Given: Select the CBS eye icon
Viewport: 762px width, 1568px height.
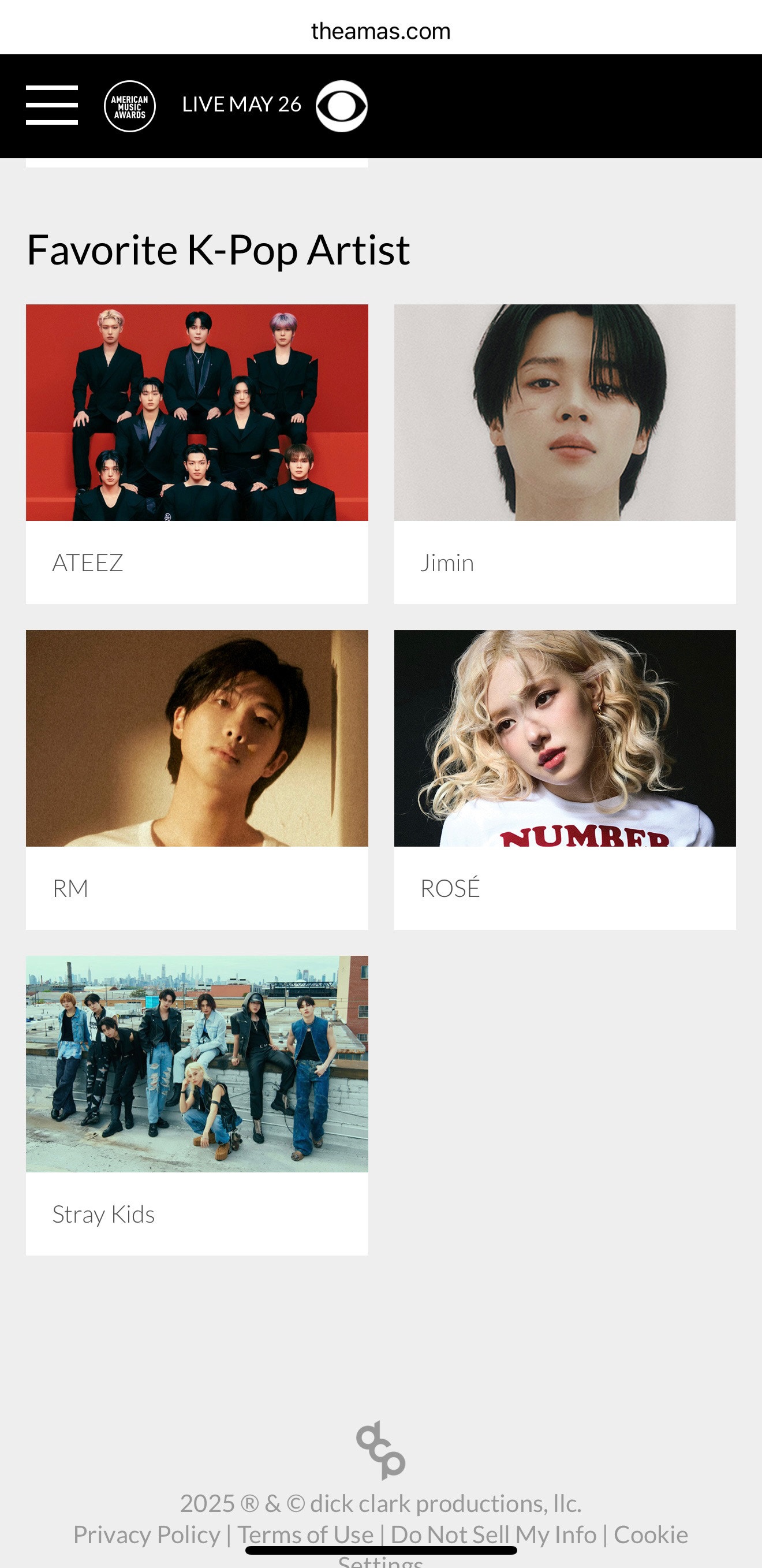Looking at the screenshot, I should point(344,105).
